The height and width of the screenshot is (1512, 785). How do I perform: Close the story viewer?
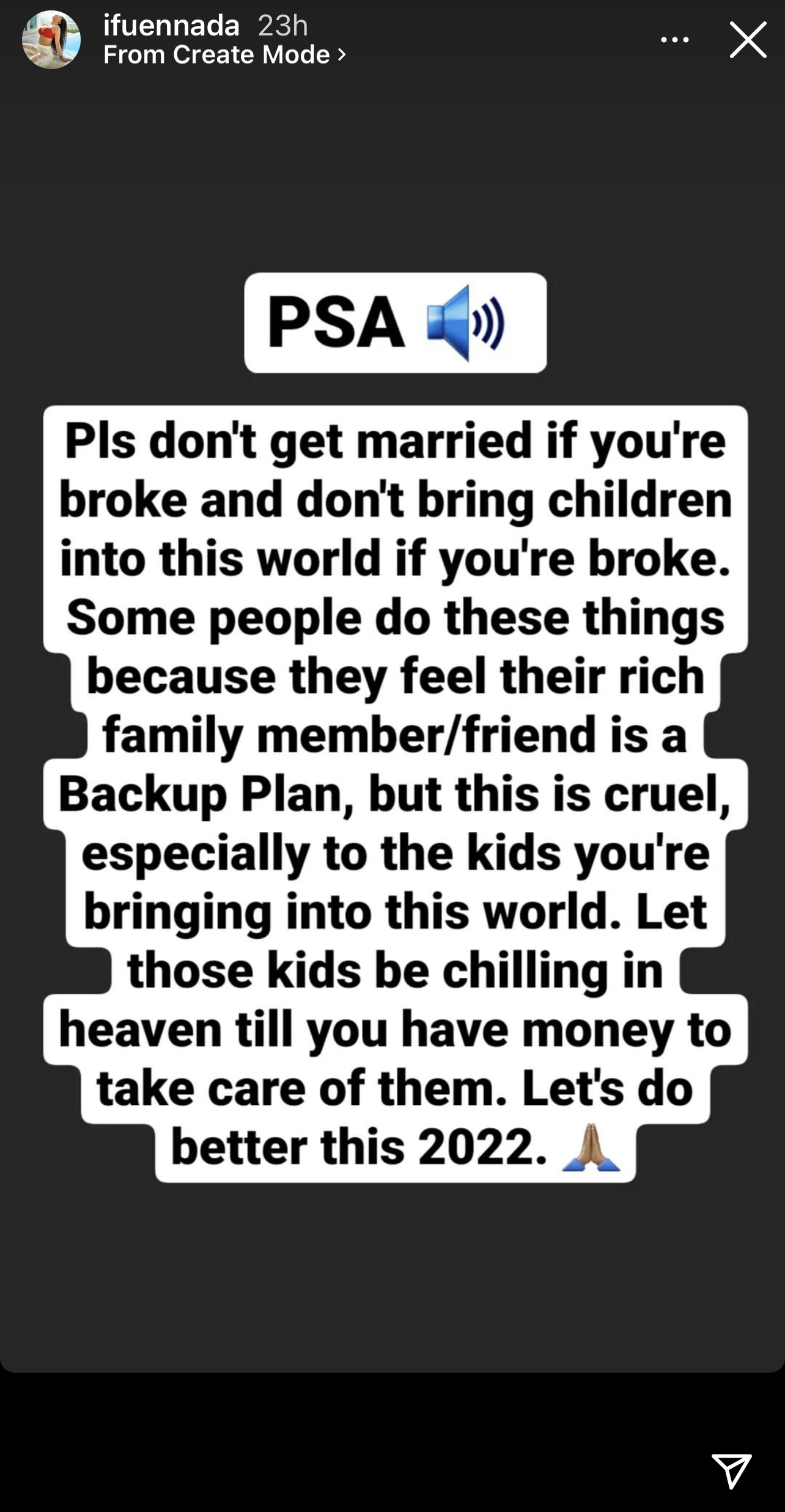click(x=748, y=40)
